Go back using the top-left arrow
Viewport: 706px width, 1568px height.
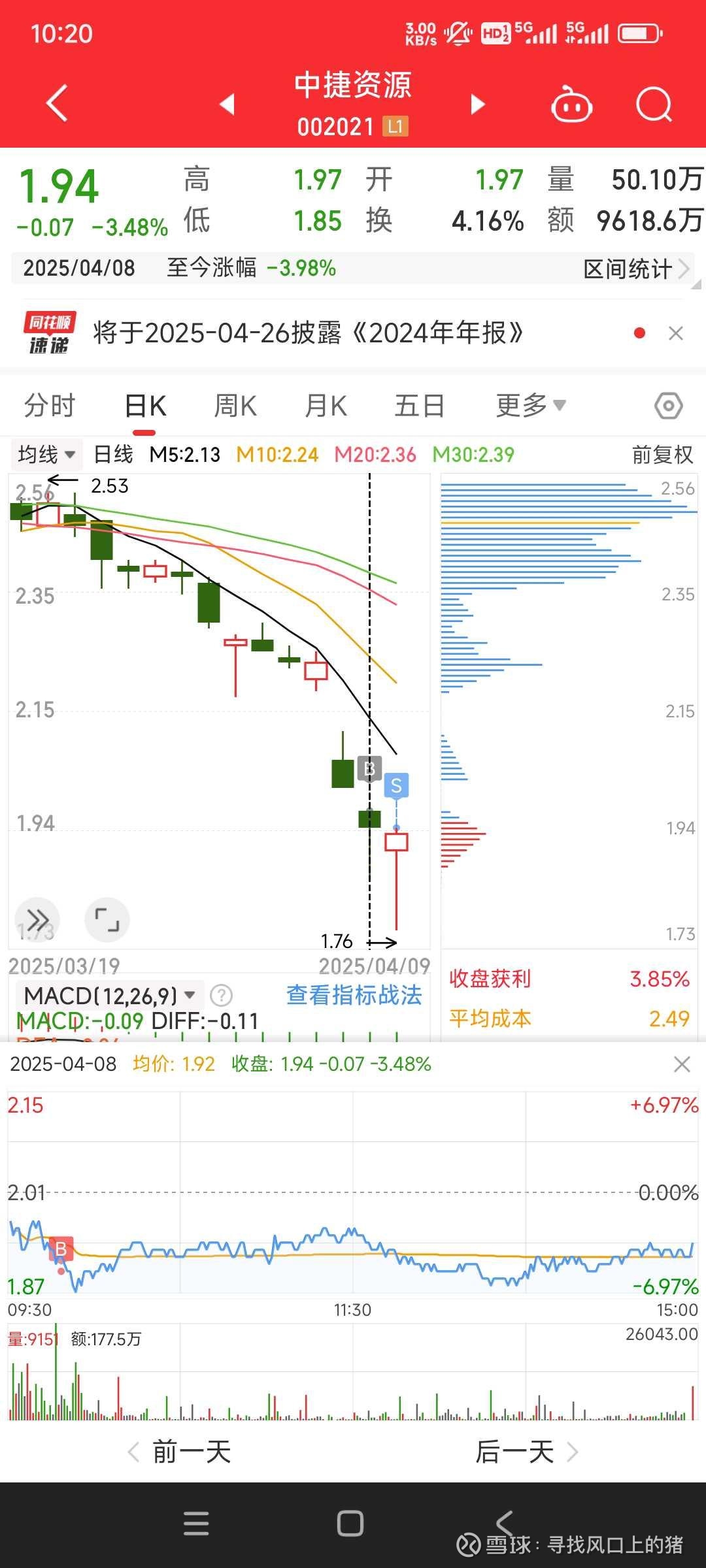pos(58,103)
